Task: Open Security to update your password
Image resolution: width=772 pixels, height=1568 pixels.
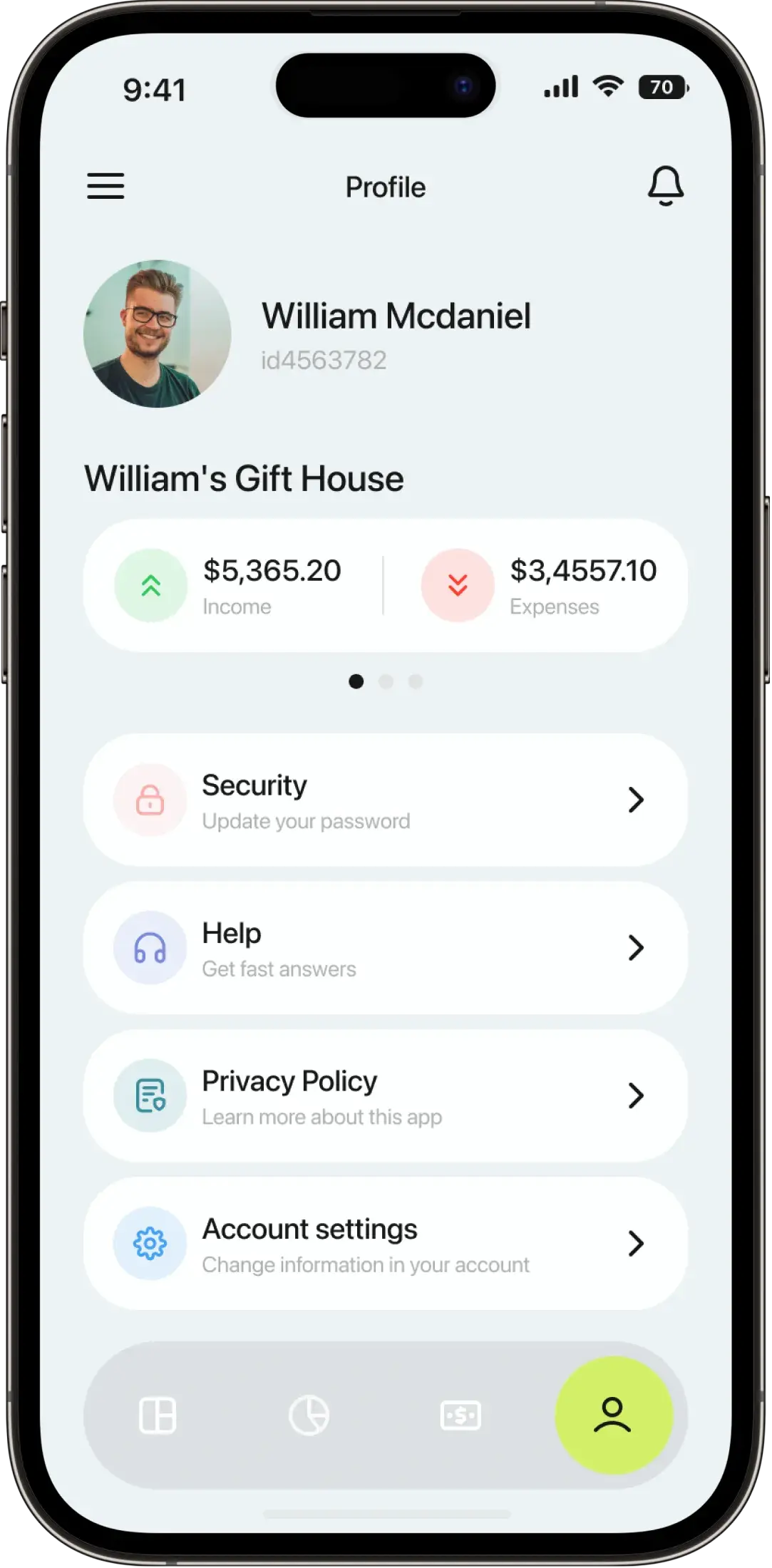Action: 385,800
